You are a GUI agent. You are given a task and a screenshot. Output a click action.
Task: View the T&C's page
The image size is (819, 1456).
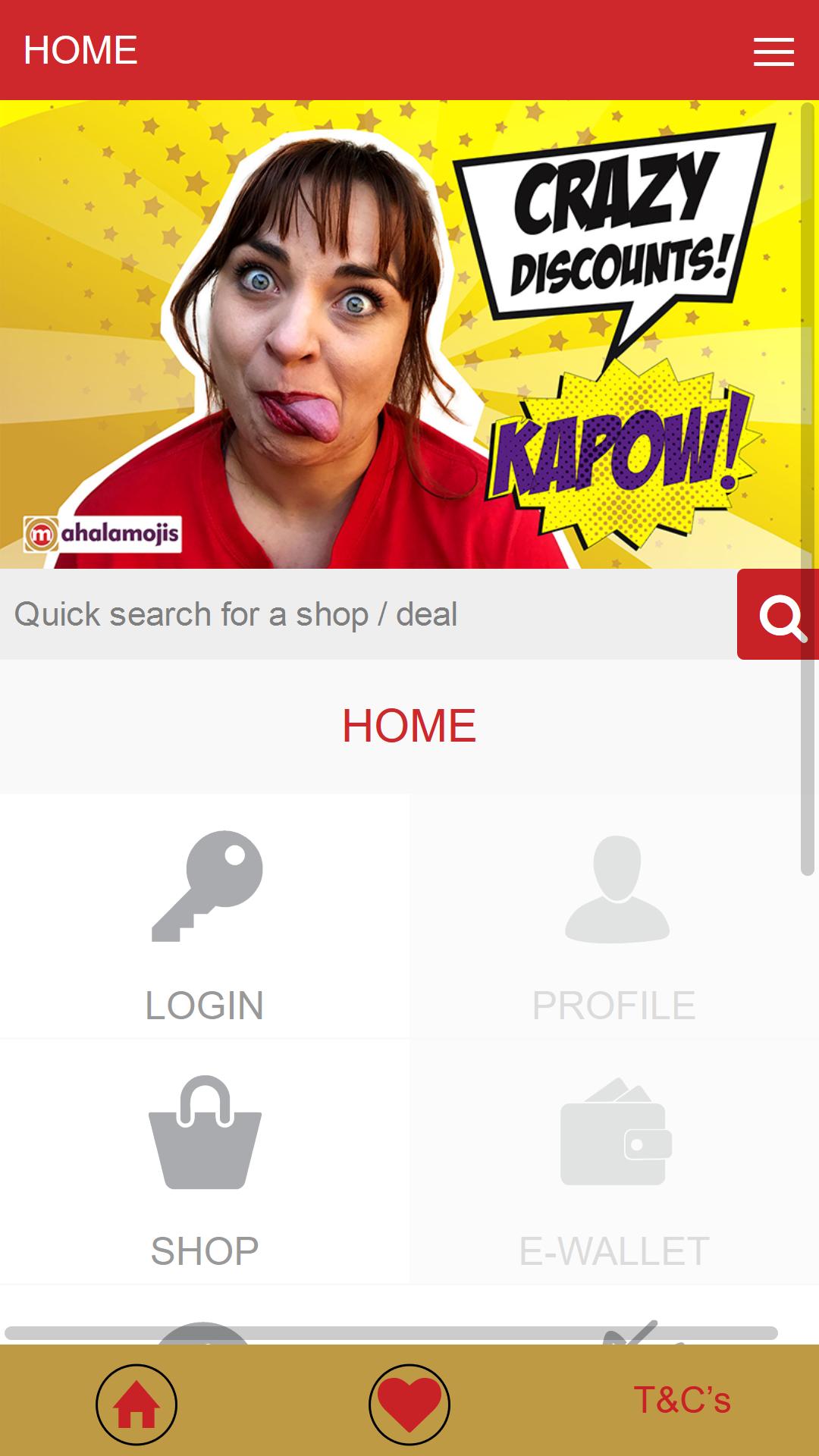click(x=682, y=1400)
